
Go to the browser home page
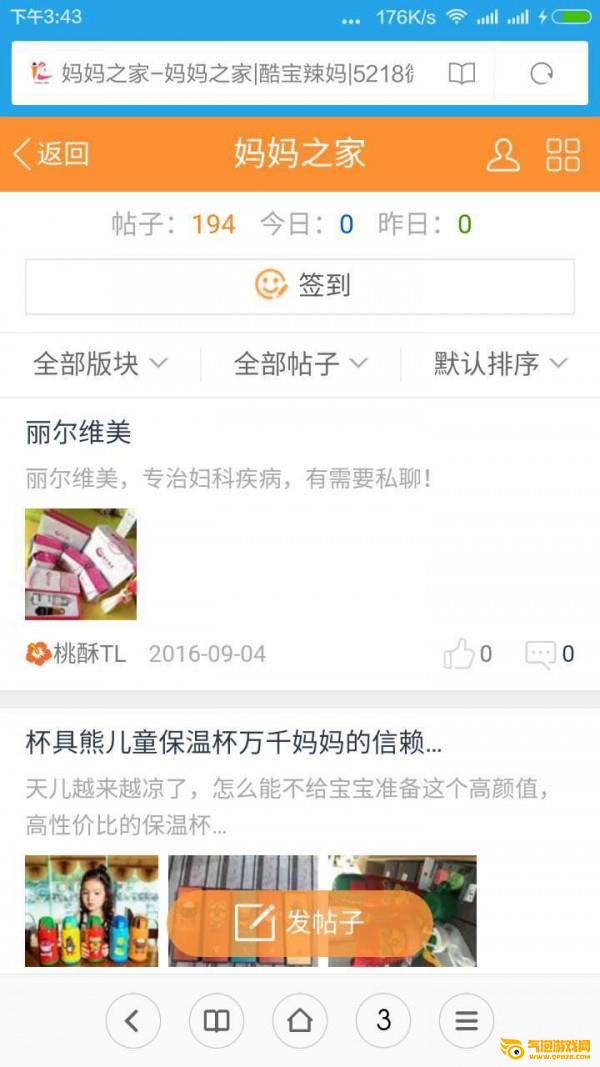point(300,1020)
